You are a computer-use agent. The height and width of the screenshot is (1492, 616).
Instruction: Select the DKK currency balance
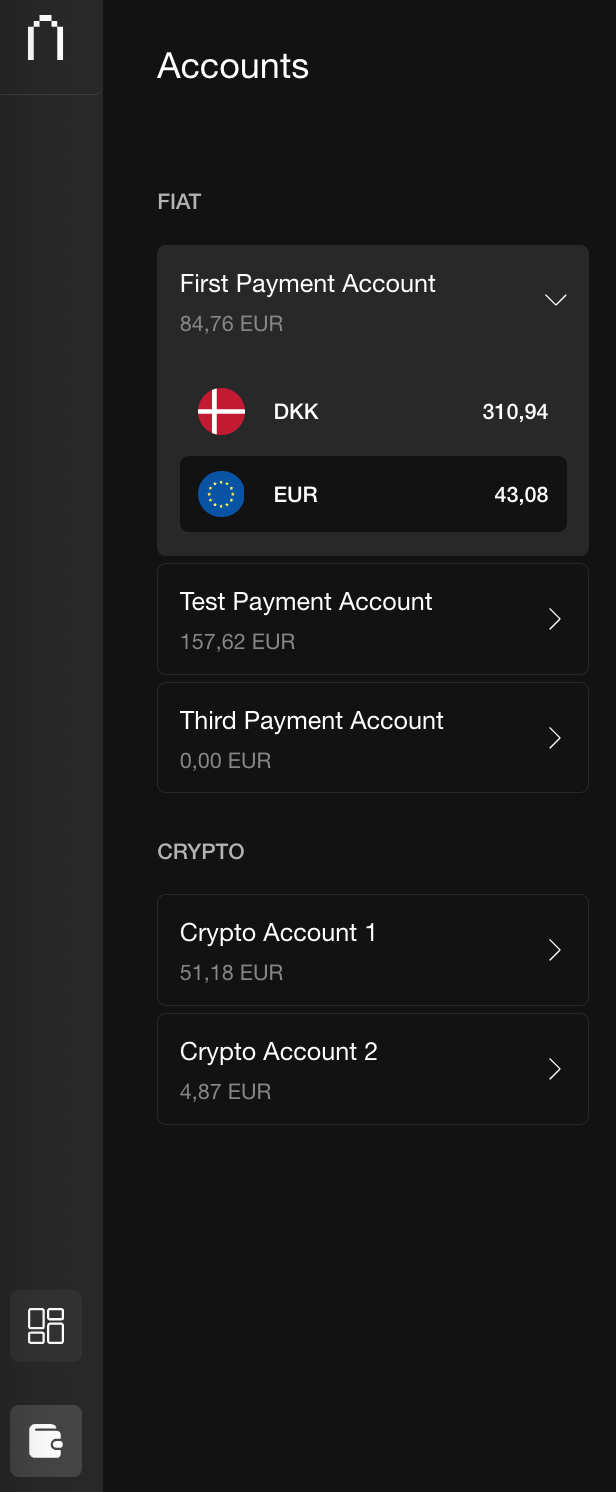click(x=372, y=412)
